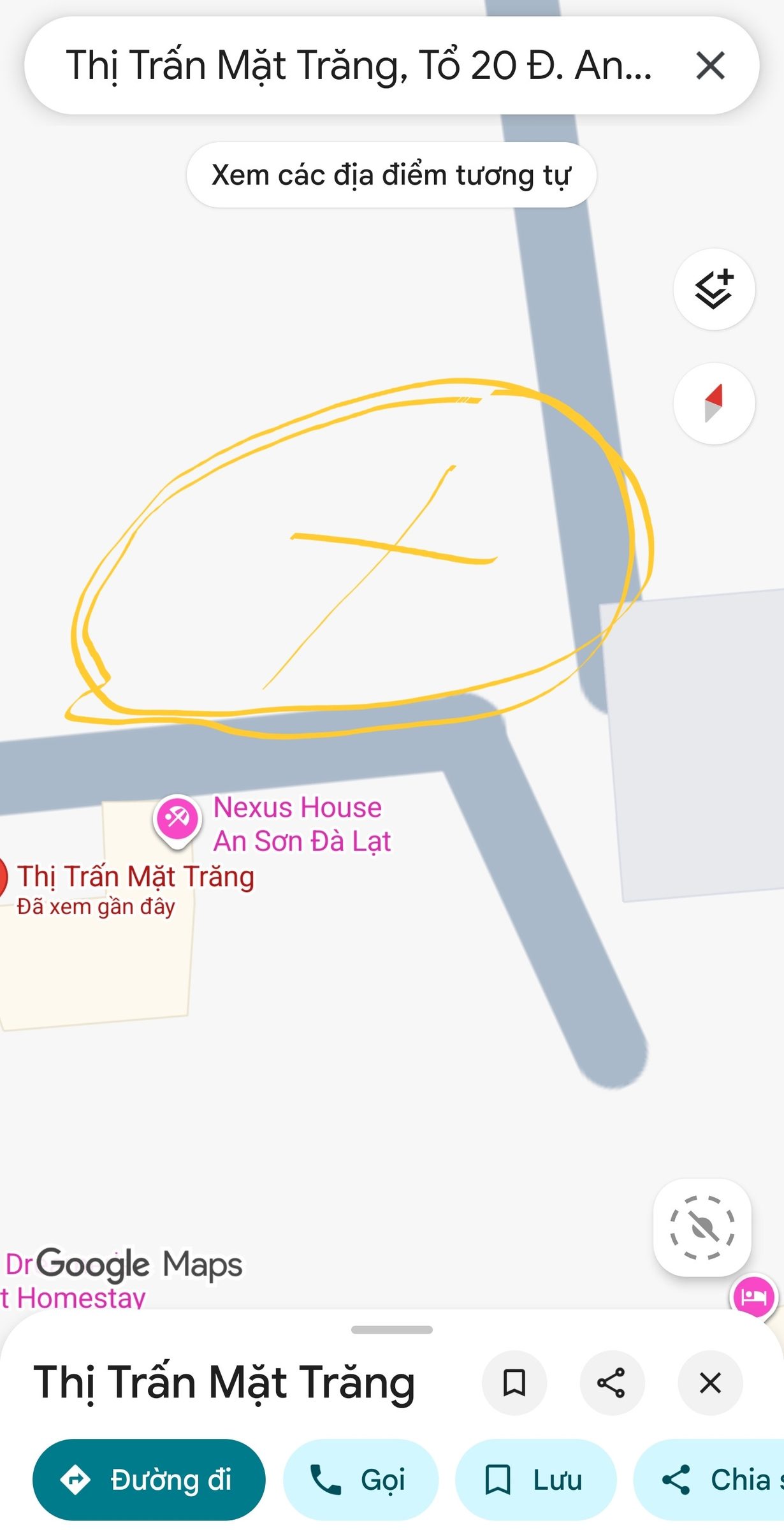Tap the round bookmark icon beside place title
The image size is (784, 1530).
514,1383
